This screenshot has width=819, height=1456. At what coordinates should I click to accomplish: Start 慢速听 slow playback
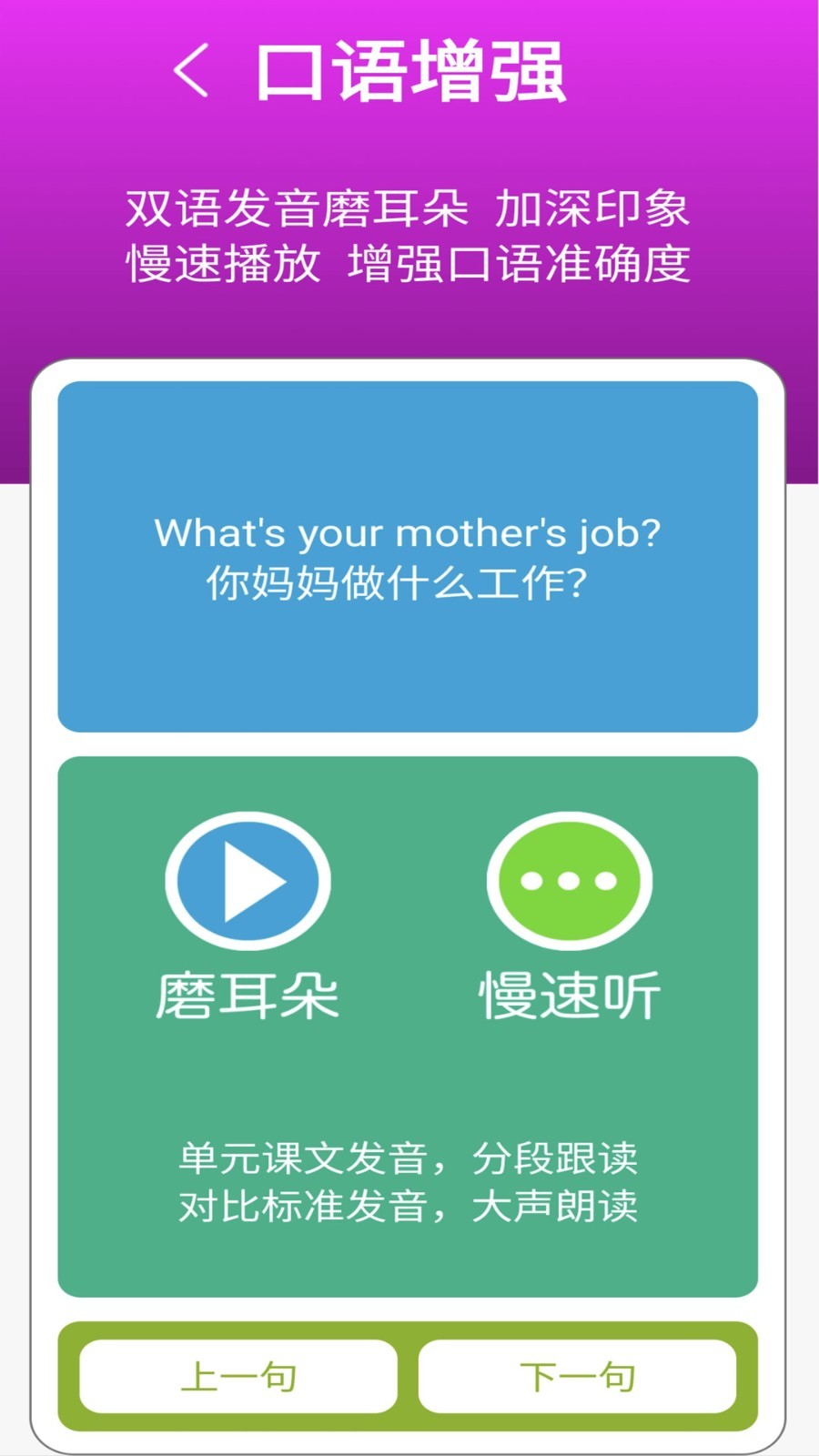[569, 881]
